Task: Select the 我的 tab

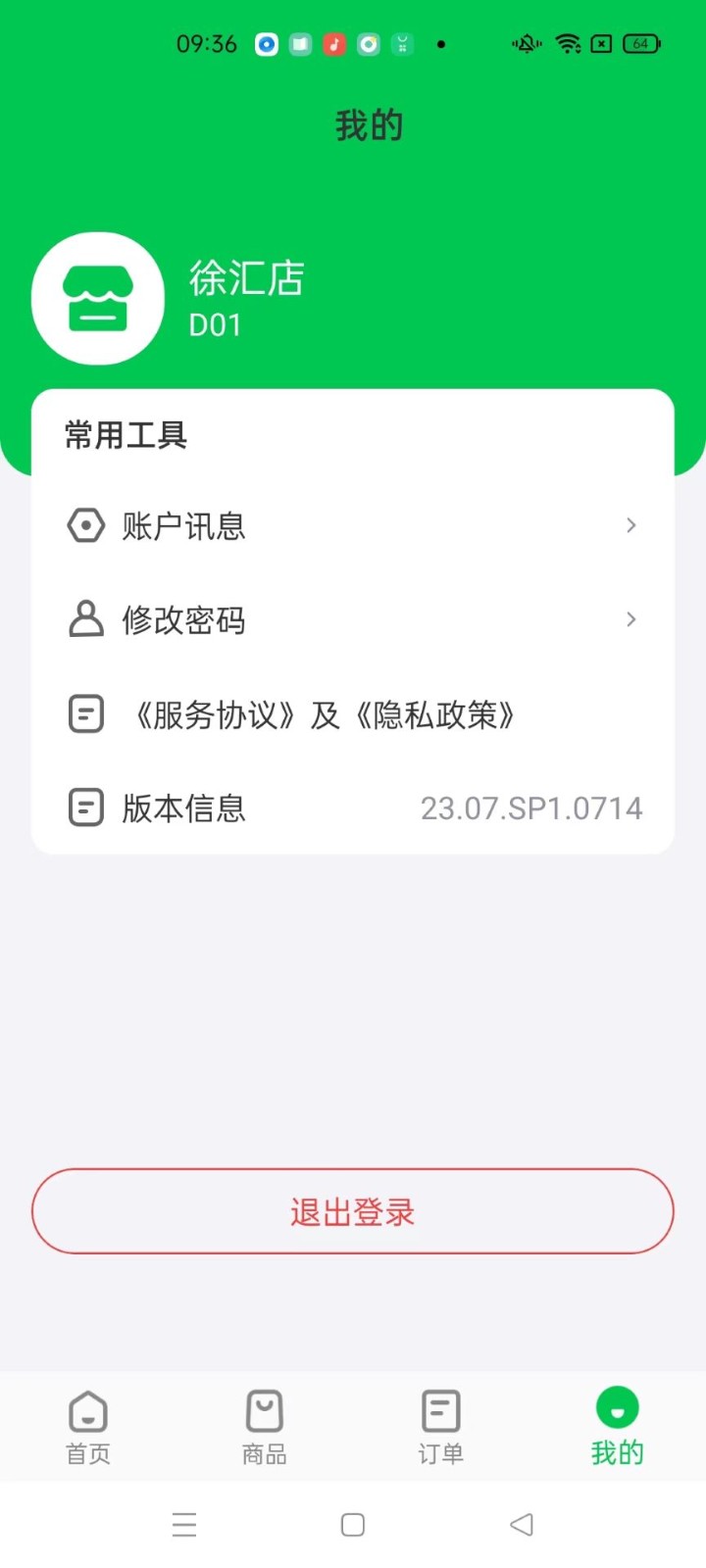Action: point(617,1427)
